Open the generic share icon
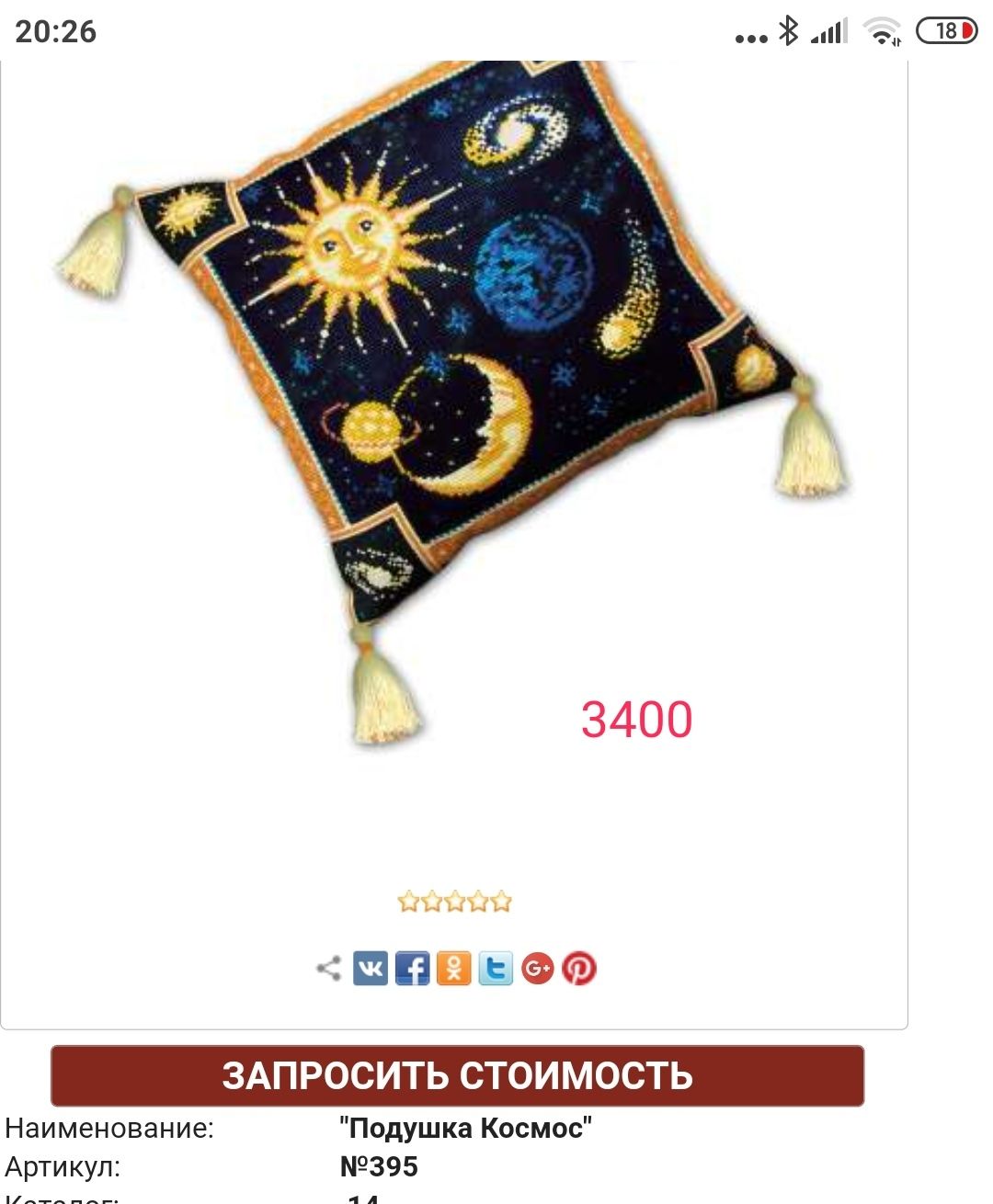This screenshot has height=1204, width=993. pos(328,968)
